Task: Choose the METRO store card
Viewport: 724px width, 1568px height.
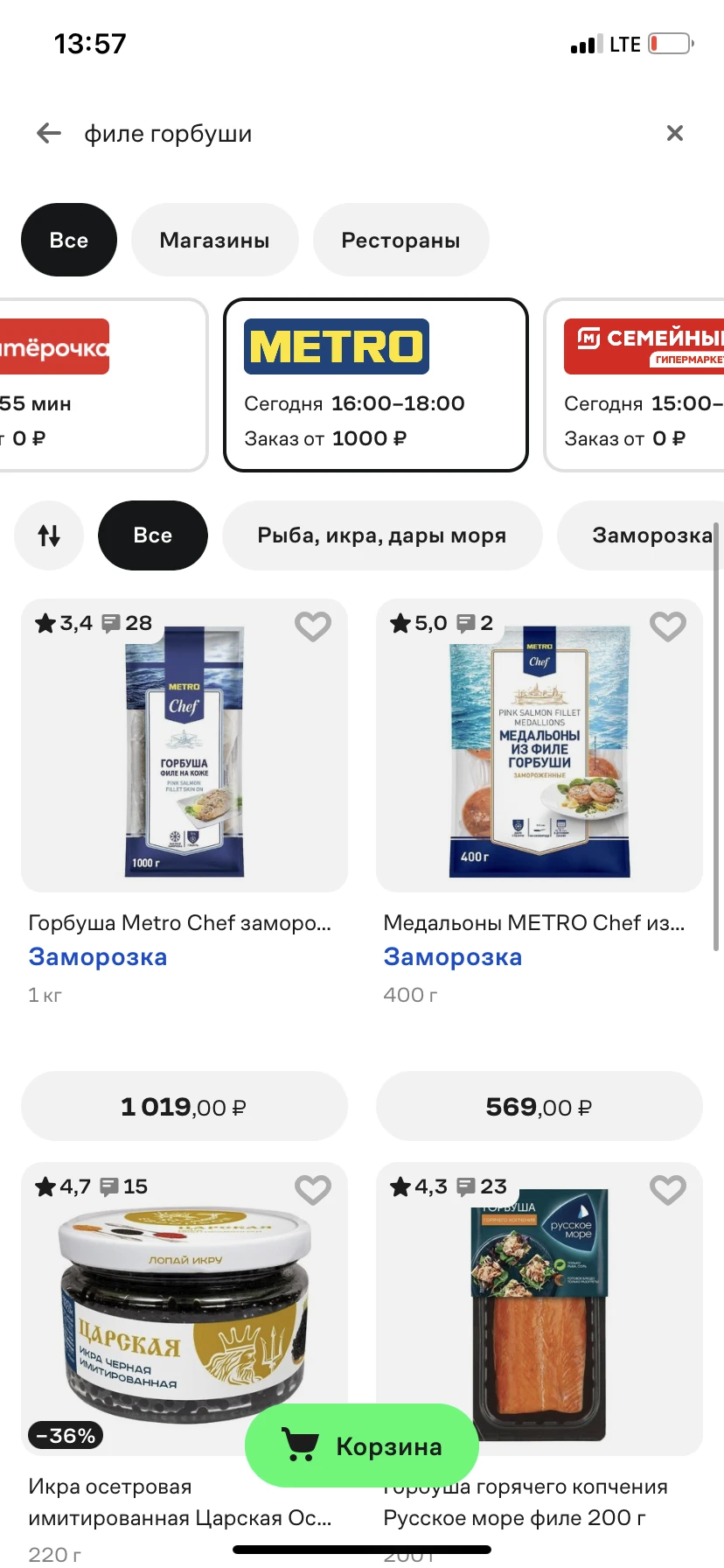Action: point(376,385)
